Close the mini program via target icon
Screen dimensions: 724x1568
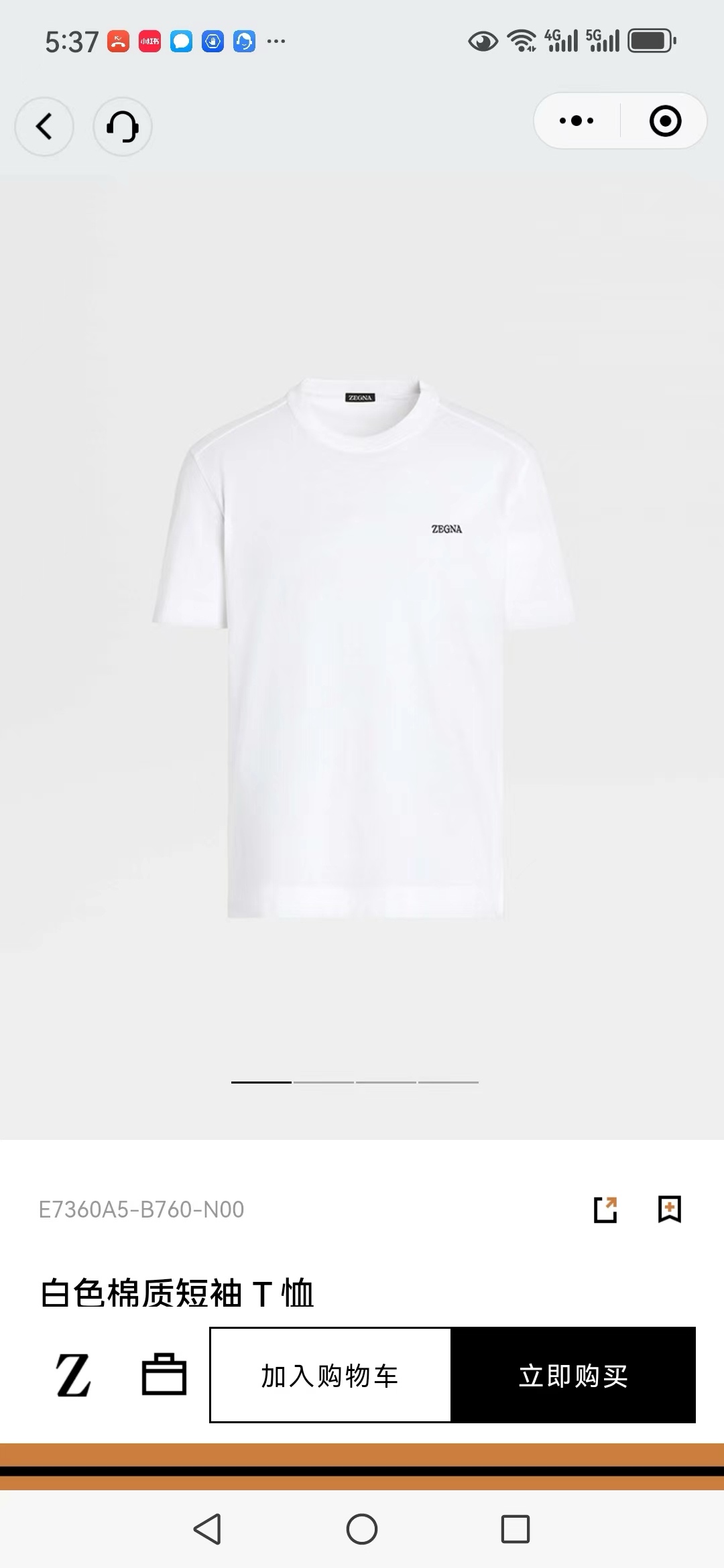point(665,121)
